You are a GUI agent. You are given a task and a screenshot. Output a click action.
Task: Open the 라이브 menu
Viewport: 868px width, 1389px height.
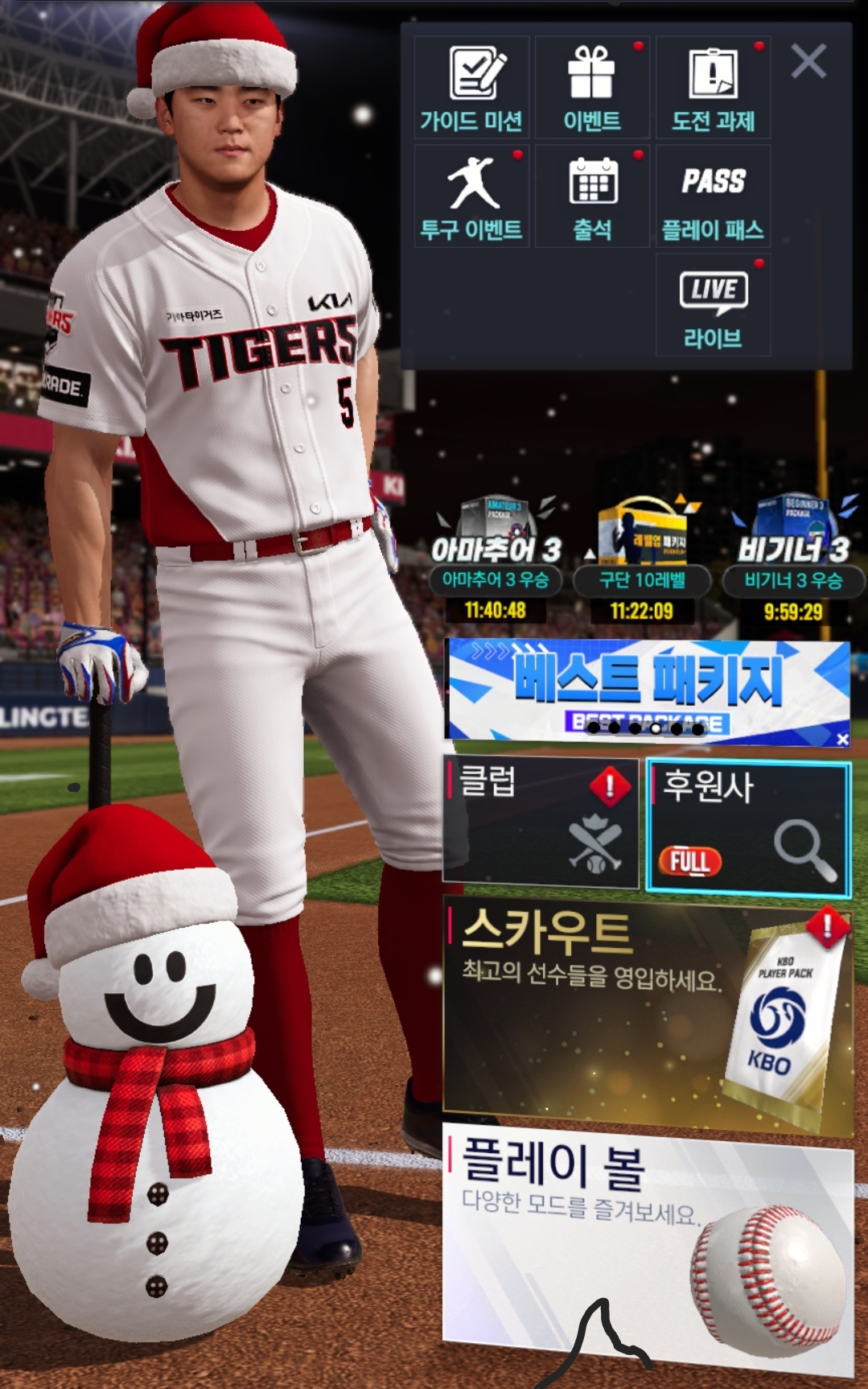click(x=714, y=306)
